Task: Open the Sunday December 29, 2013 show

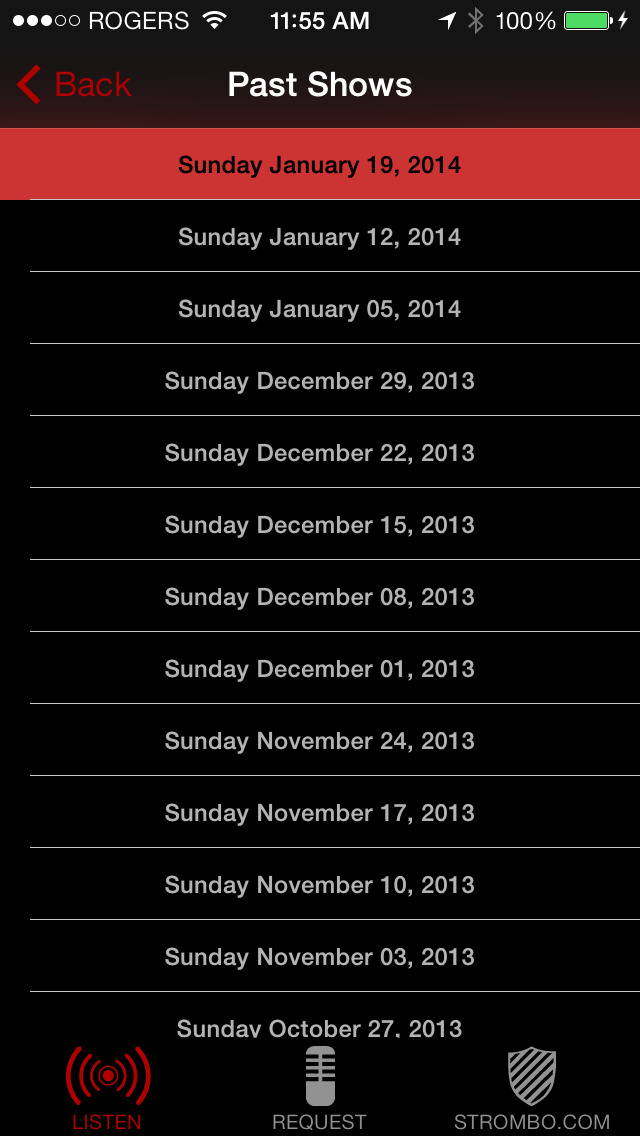Action: [x=320, y=380]
